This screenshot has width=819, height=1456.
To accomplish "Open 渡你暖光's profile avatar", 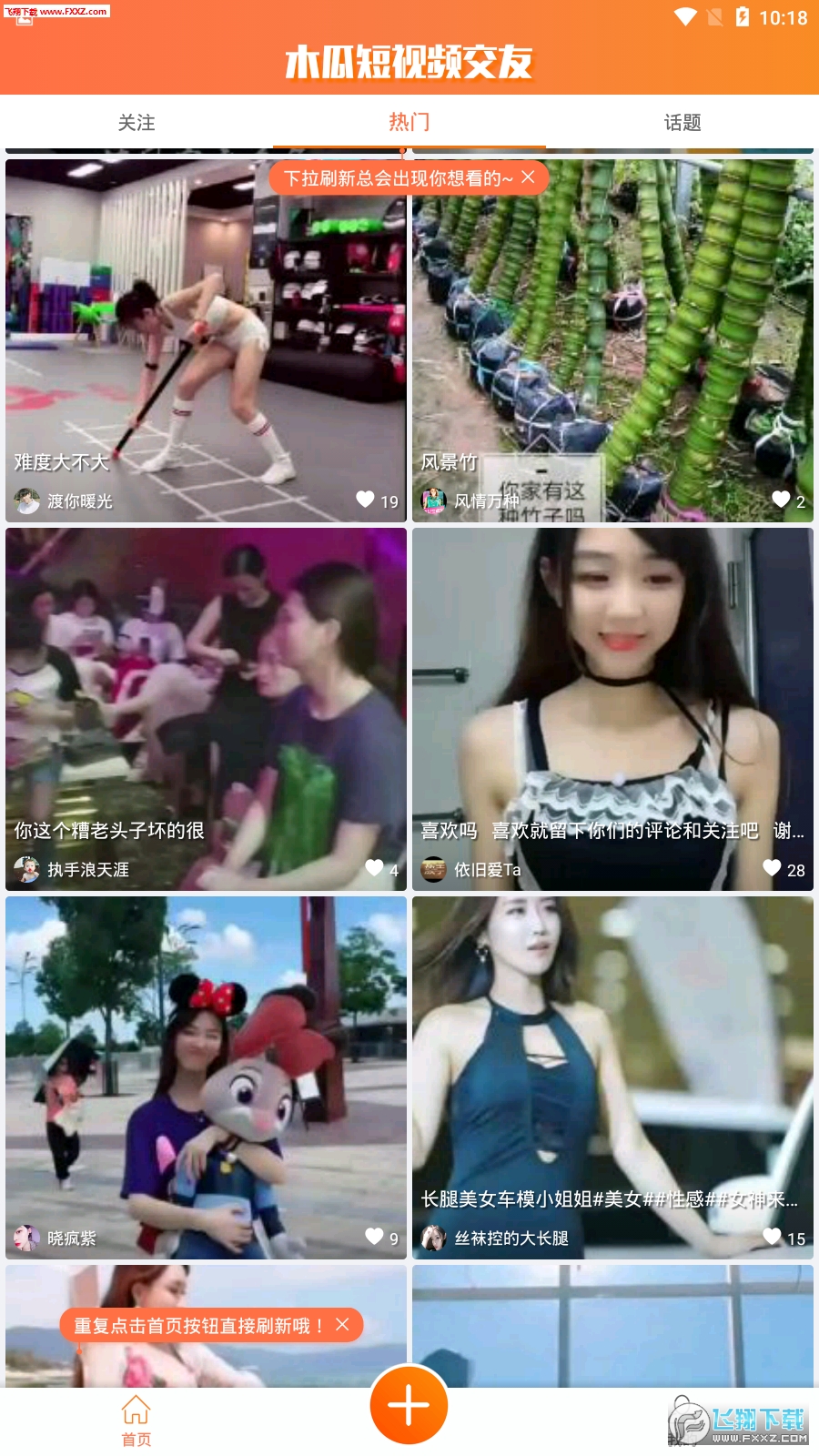I will tap(26, 500).
